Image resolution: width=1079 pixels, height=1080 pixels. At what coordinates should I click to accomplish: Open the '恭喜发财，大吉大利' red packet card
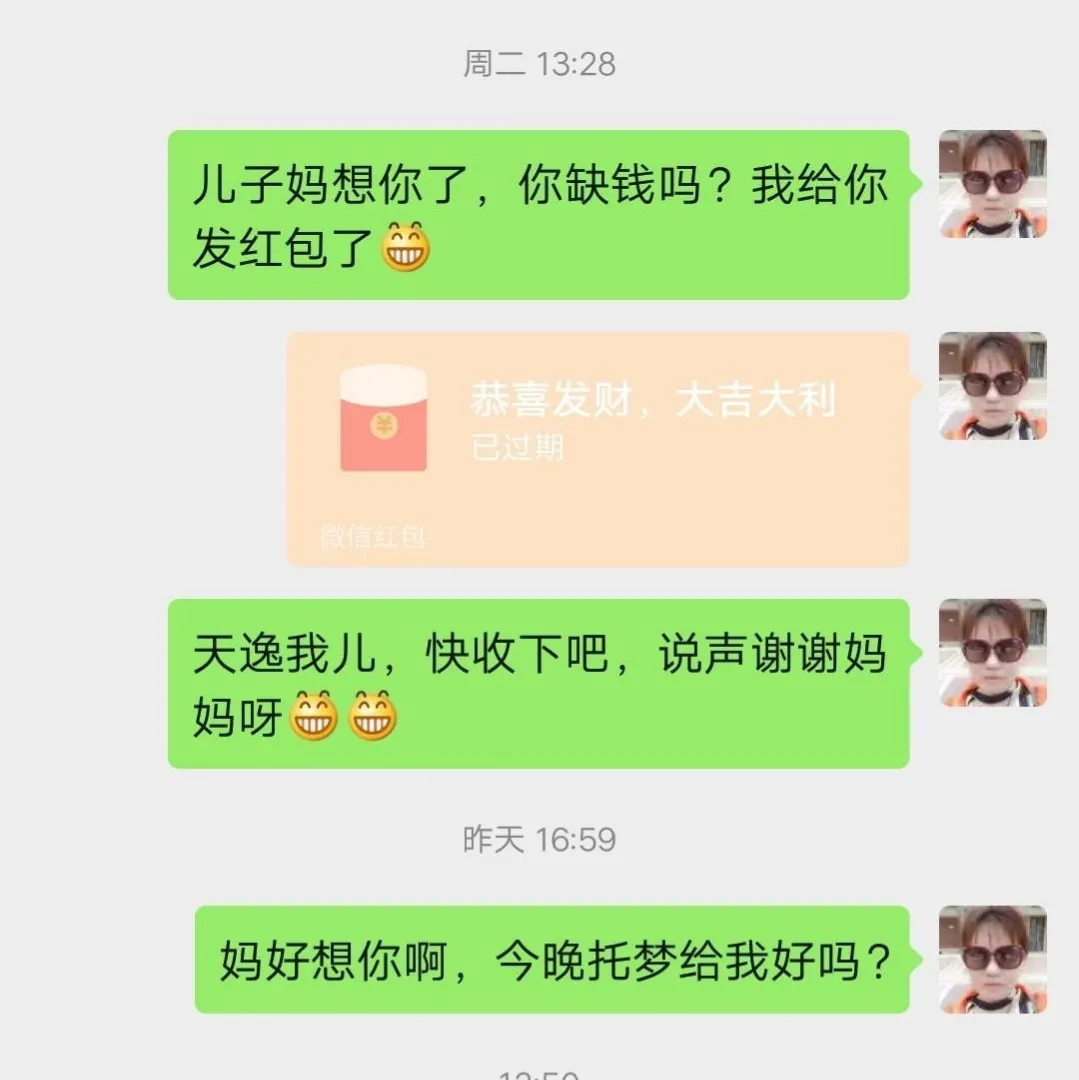(598, 445)
